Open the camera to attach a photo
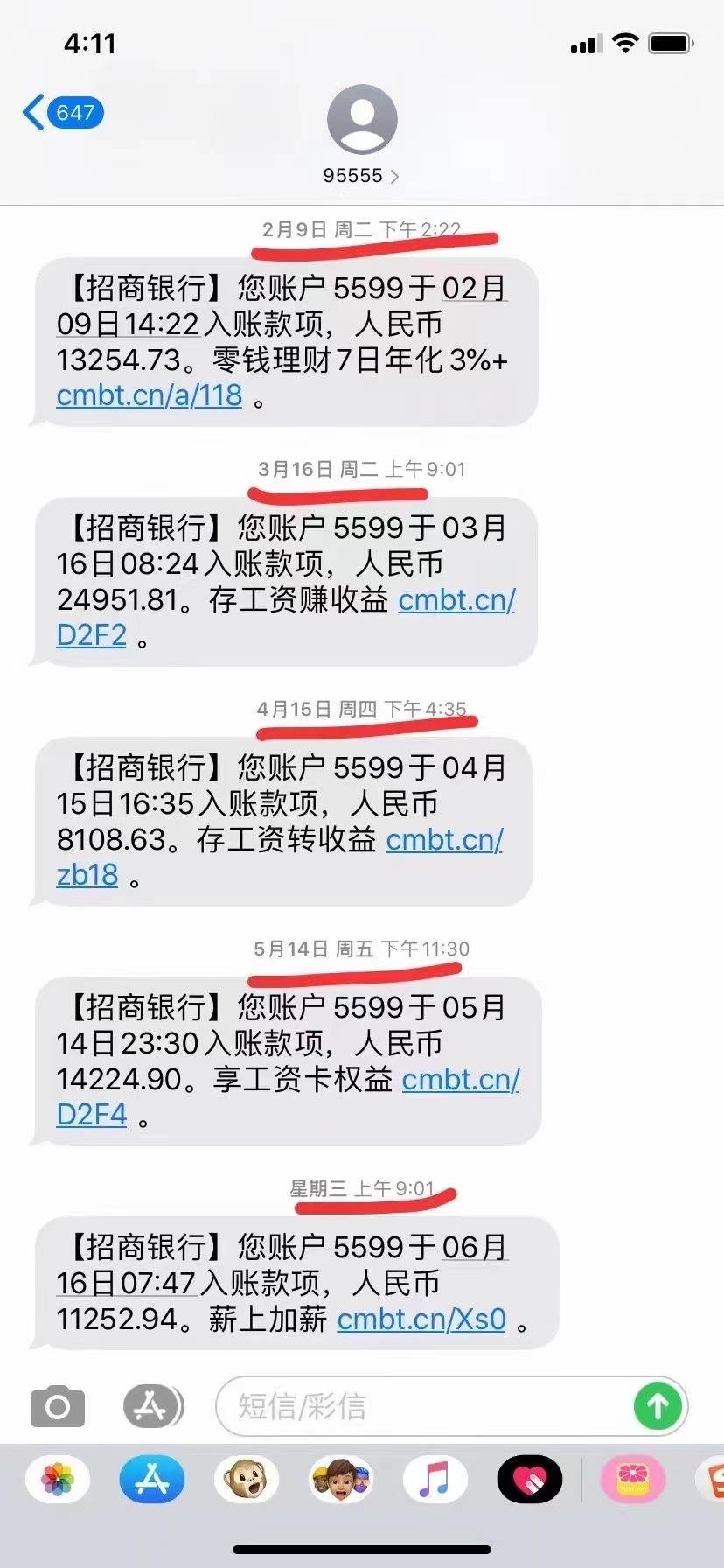 58,1407
